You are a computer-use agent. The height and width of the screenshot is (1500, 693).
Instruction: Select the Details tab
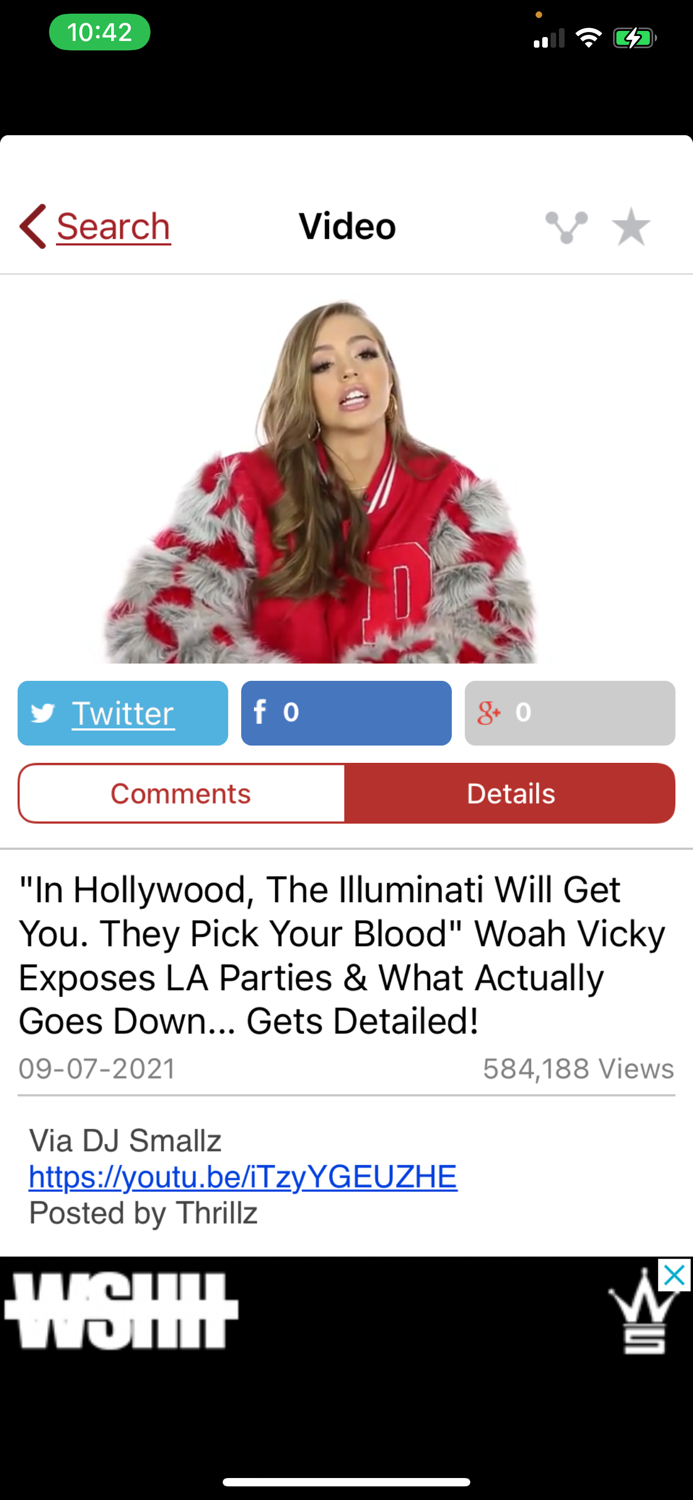(510, 794)
